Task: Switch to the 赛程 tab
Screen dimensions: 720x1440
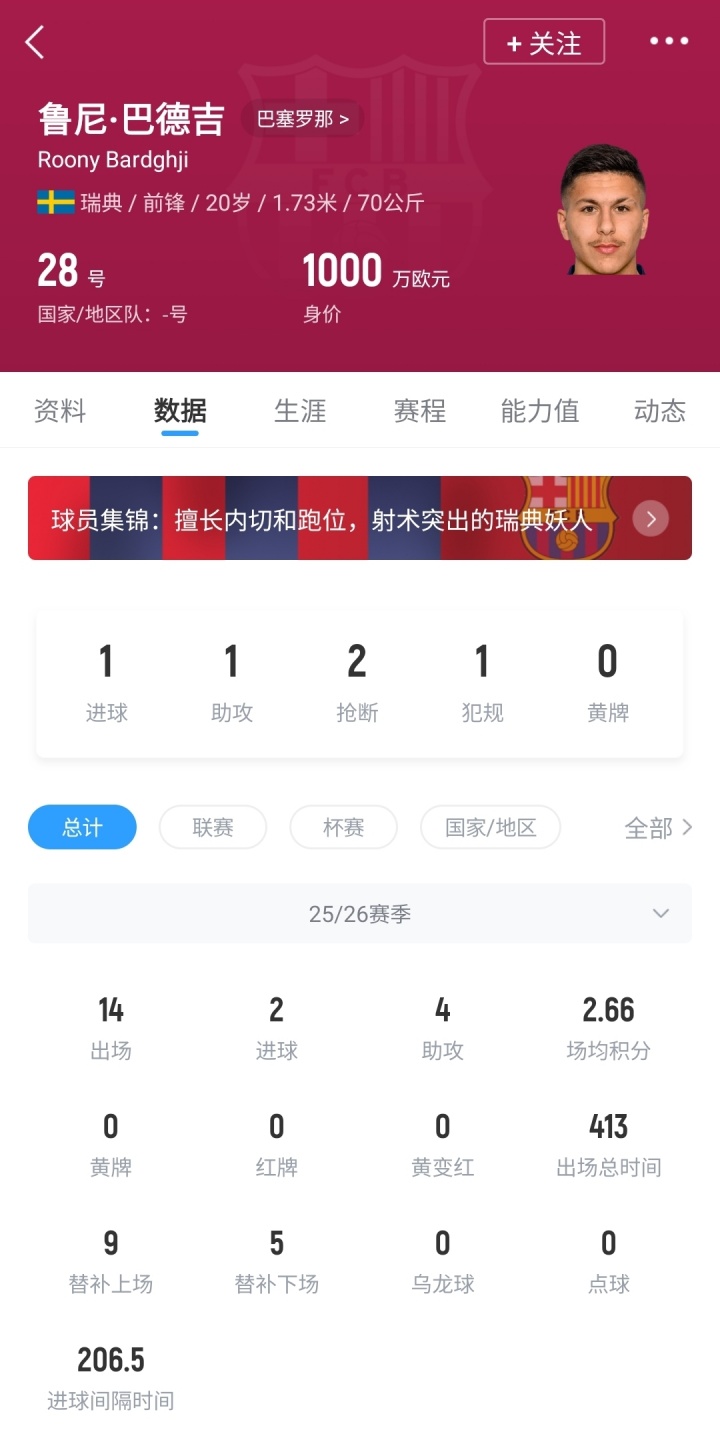Action: 420,411
